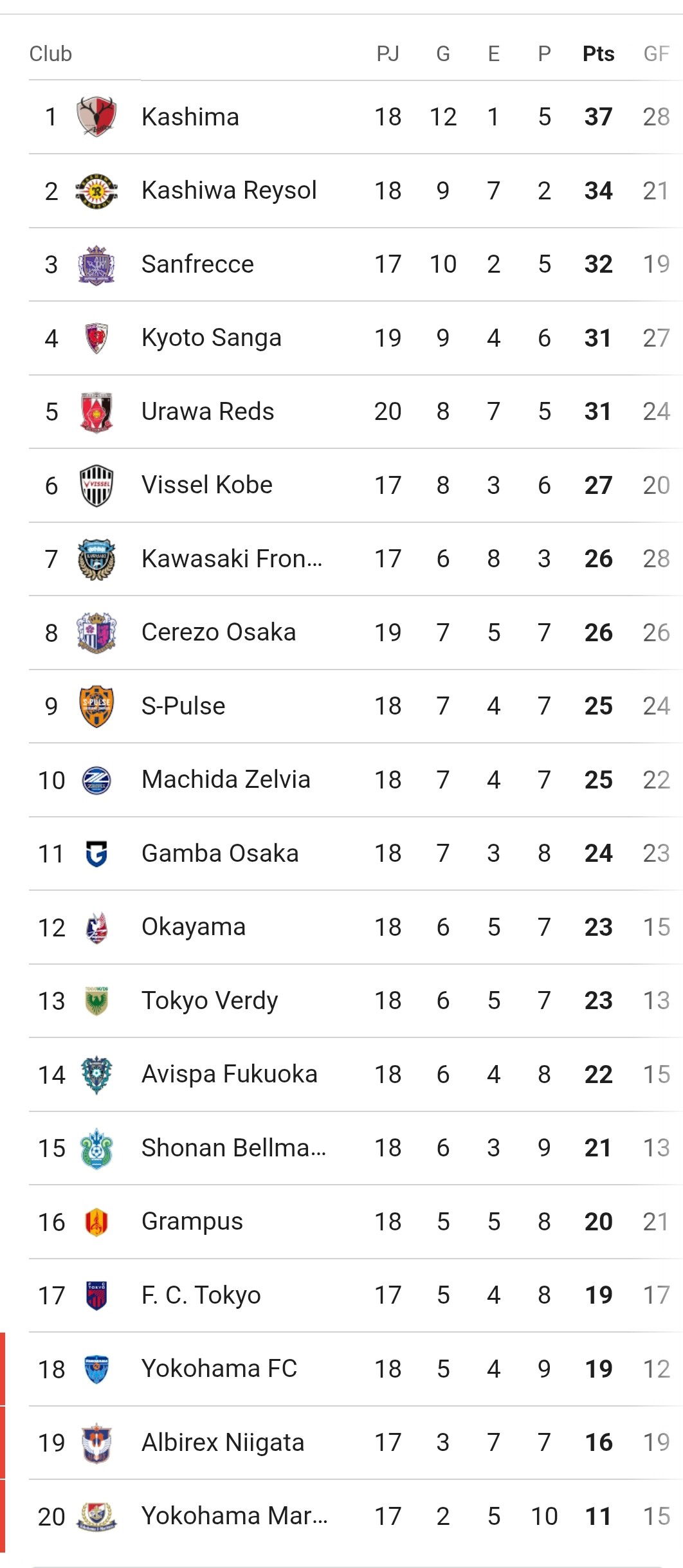Image resolution: width=683 pixels, height=1568 pixels.
Task: Open F. C. Tokyo team page
Action: coord(356,1295)
